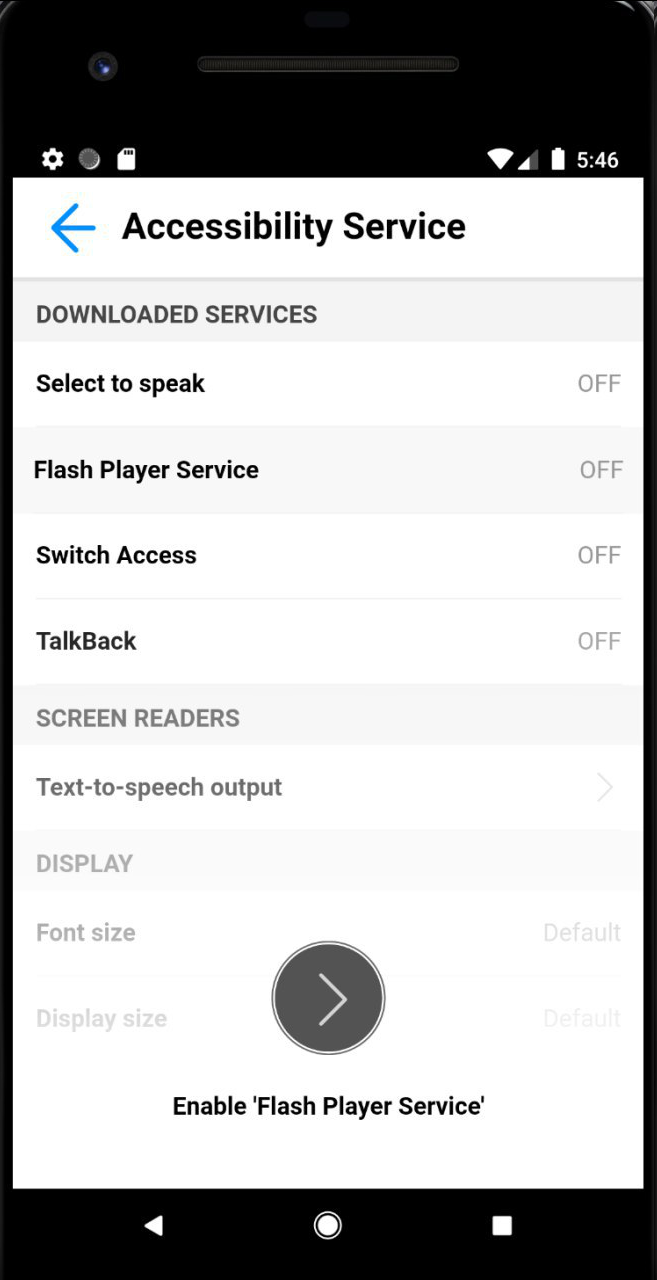Tap the round next arrow button
The height and width of the screenshot is (1280, 657).
pyautogui.click(x=328, y=998)
